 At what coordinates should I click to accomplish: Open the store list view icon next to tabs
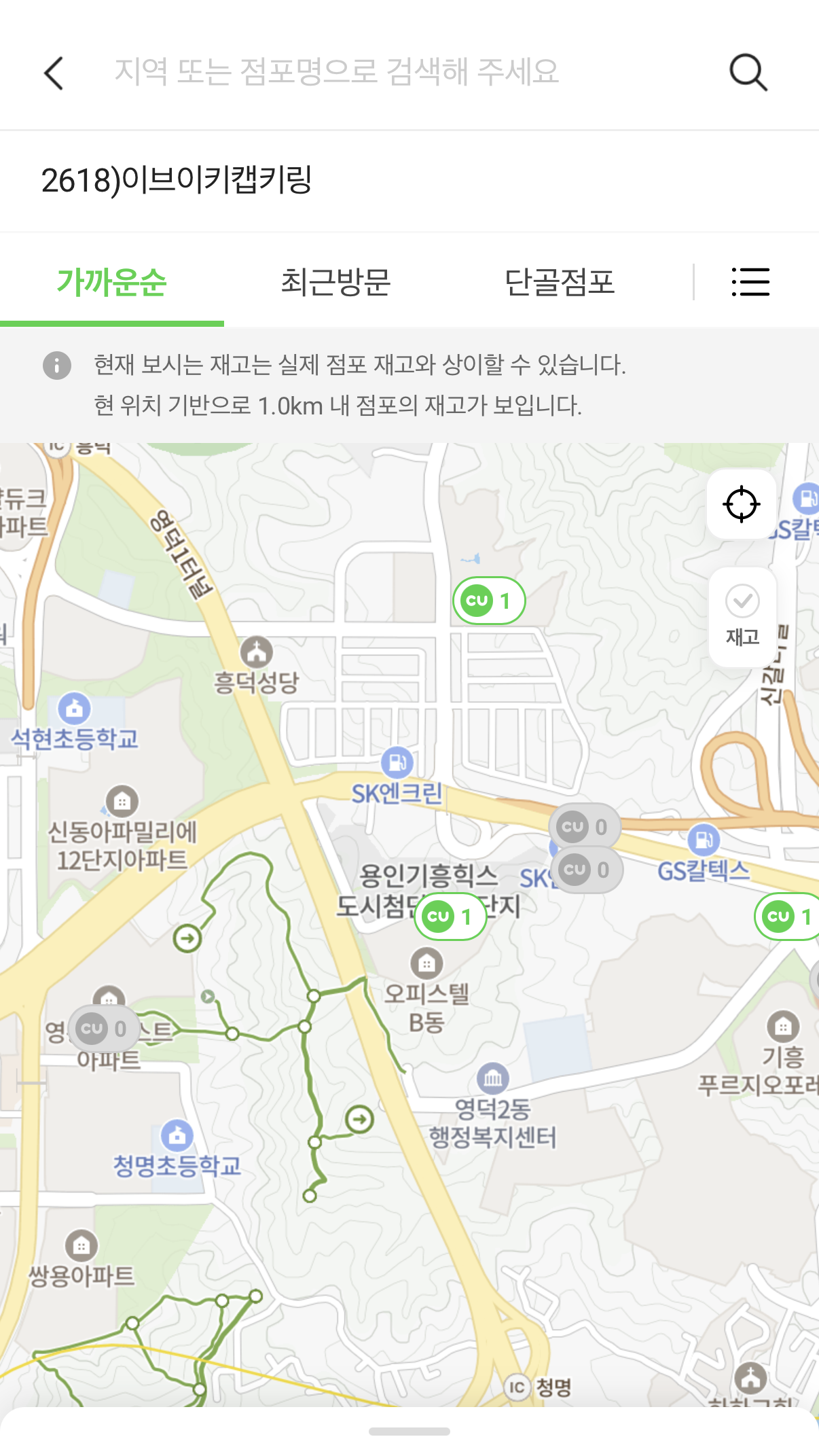point(749,283)
